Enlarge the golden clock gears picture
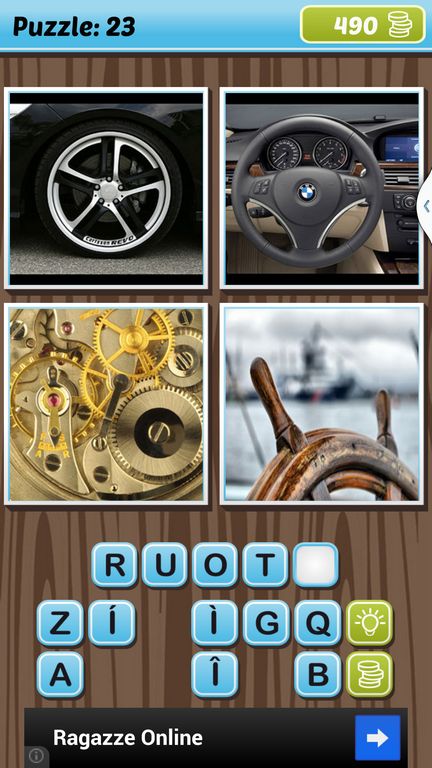Image resolution: width=432 pixels, height=768 pixels. (x=106, y=404)
